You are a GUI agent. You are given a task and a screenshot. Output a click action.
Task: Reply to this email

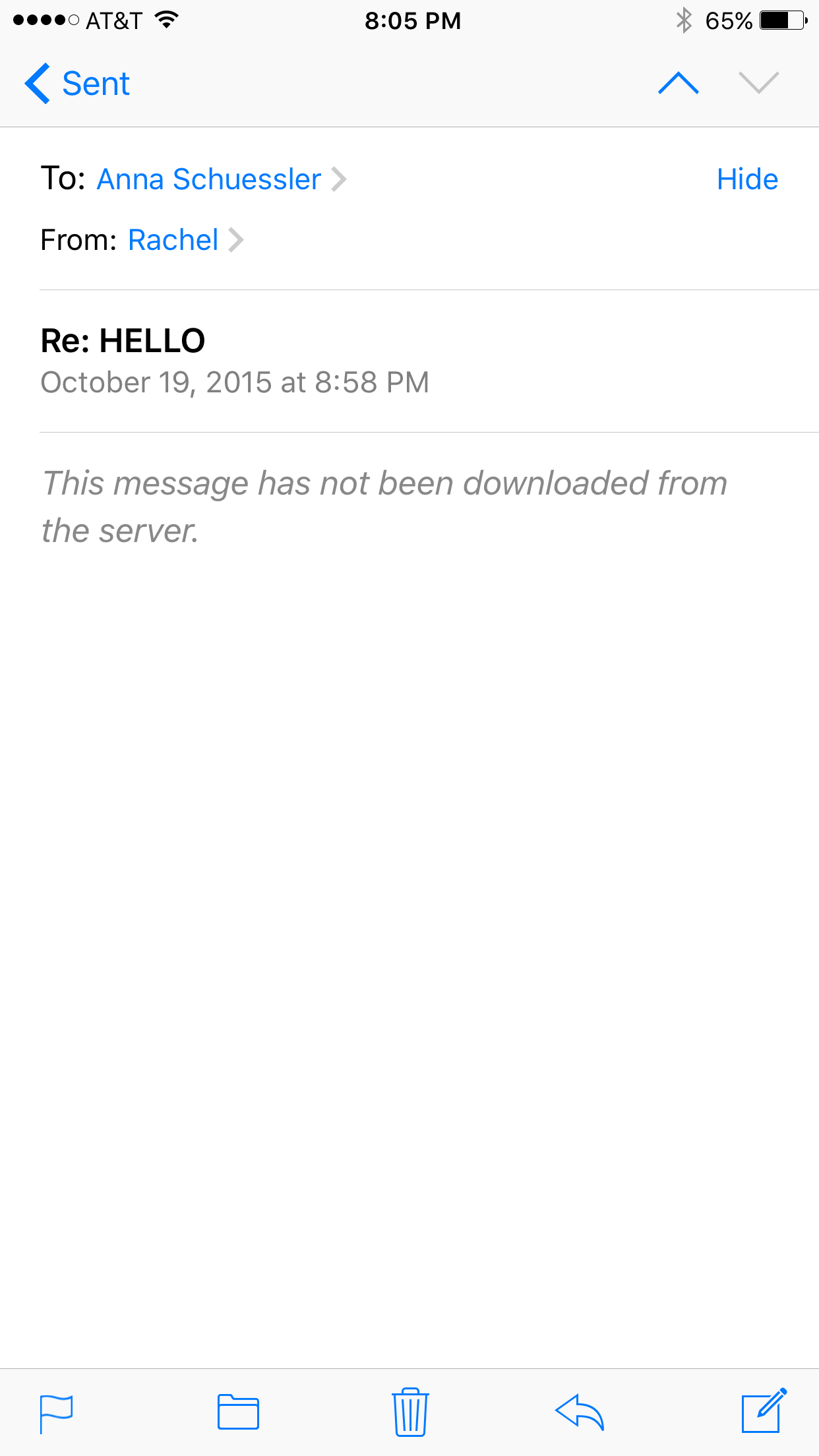pyautogui.click(x=580, y=1412)
